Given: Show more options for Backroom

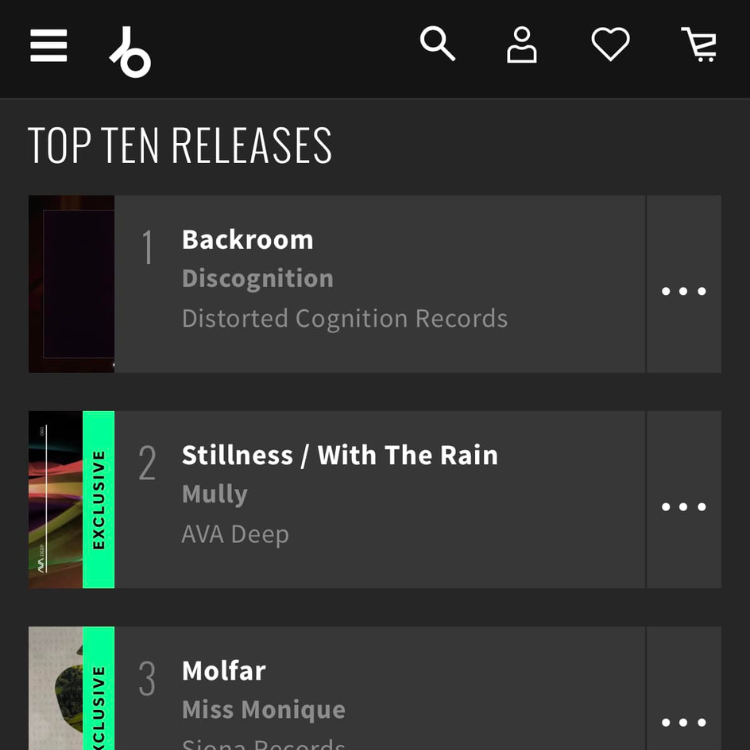Looking at the screenshot, I should coord(684,291).
